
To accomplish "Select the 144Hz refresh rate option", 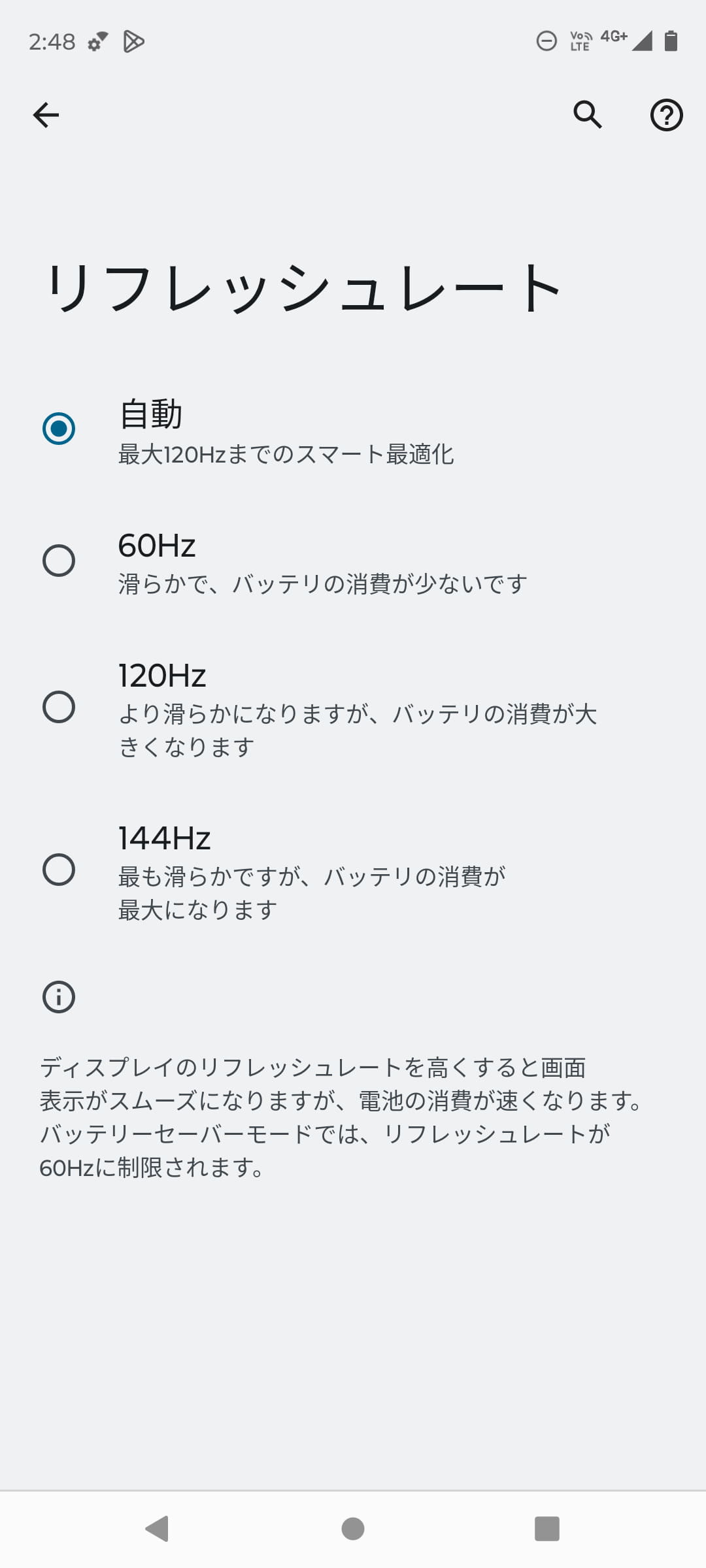I will (58, 869).
